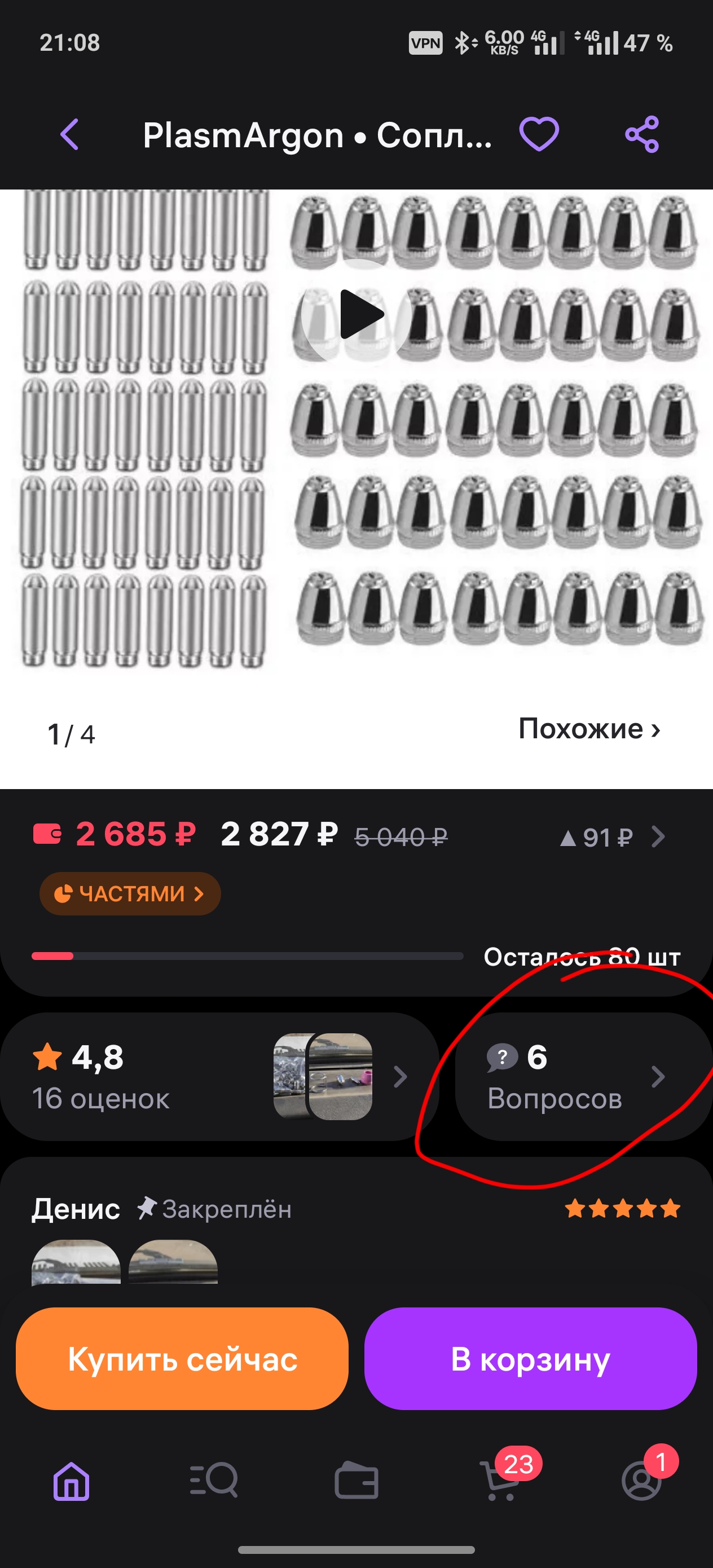The height and width of the screenshot is (1568, 713).
Task: Open the catalog search tab
Action: 214,1481
